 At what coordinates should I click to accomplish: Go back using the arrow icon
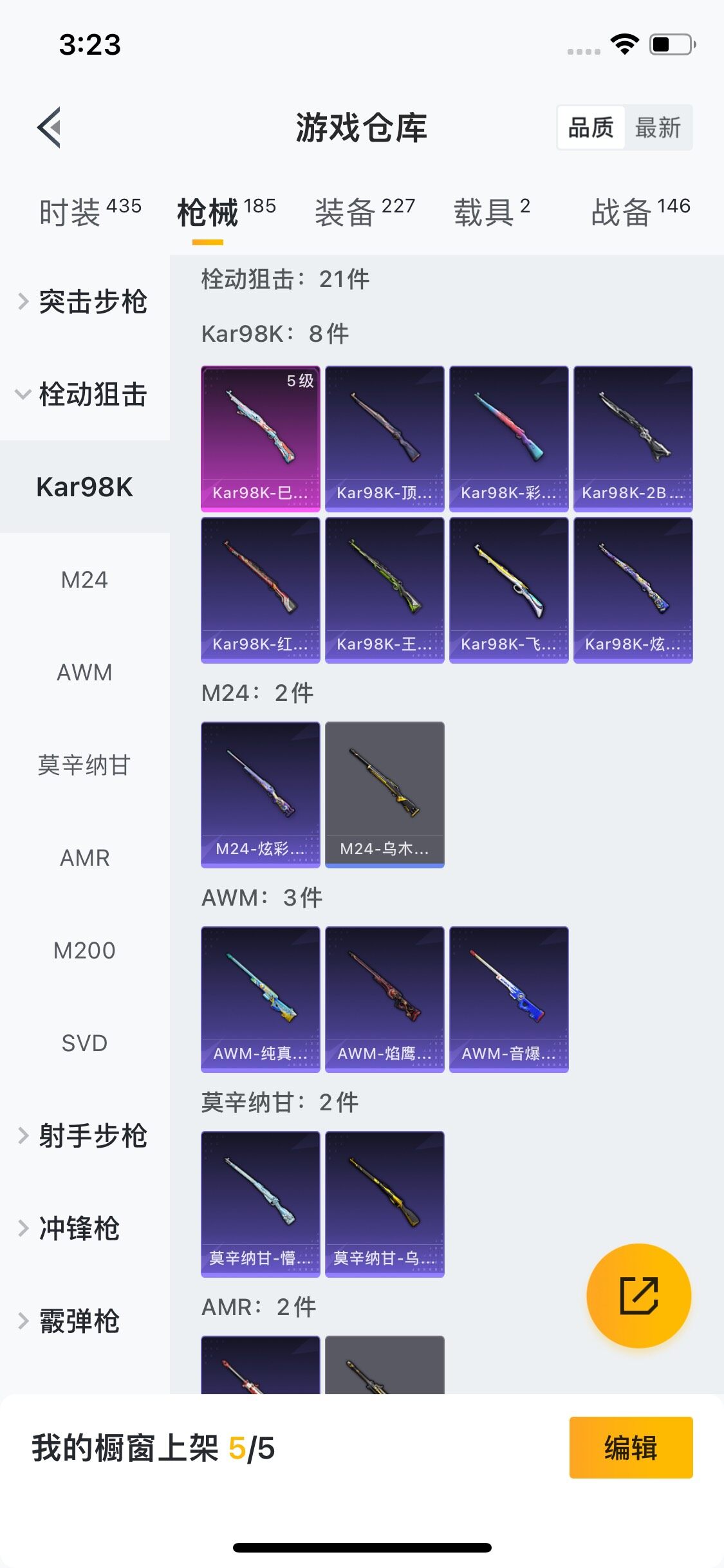(x=50, y=127)
